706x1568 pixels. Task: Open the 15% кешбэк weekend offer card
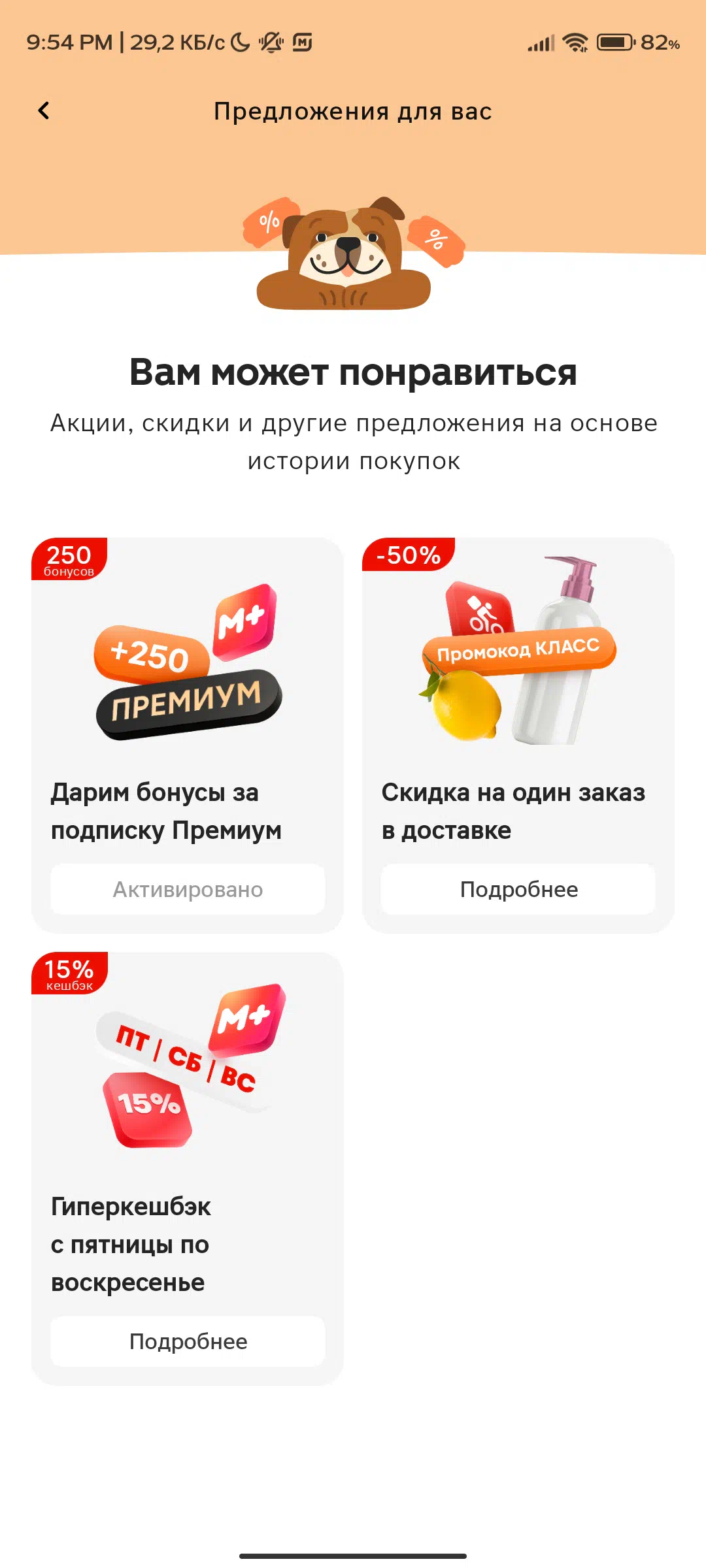(x=188, y=1168)
